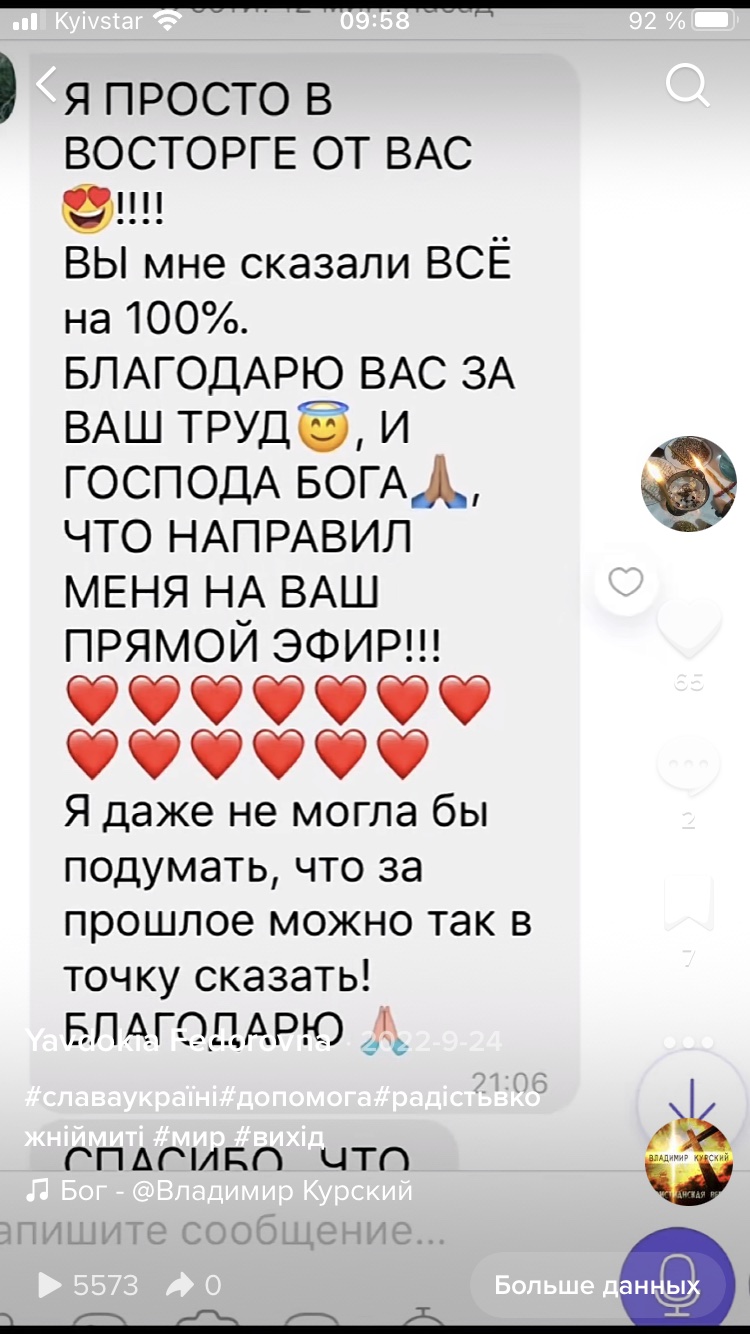
Task: Bookmark this video to favorites
Action: (688, 903)
